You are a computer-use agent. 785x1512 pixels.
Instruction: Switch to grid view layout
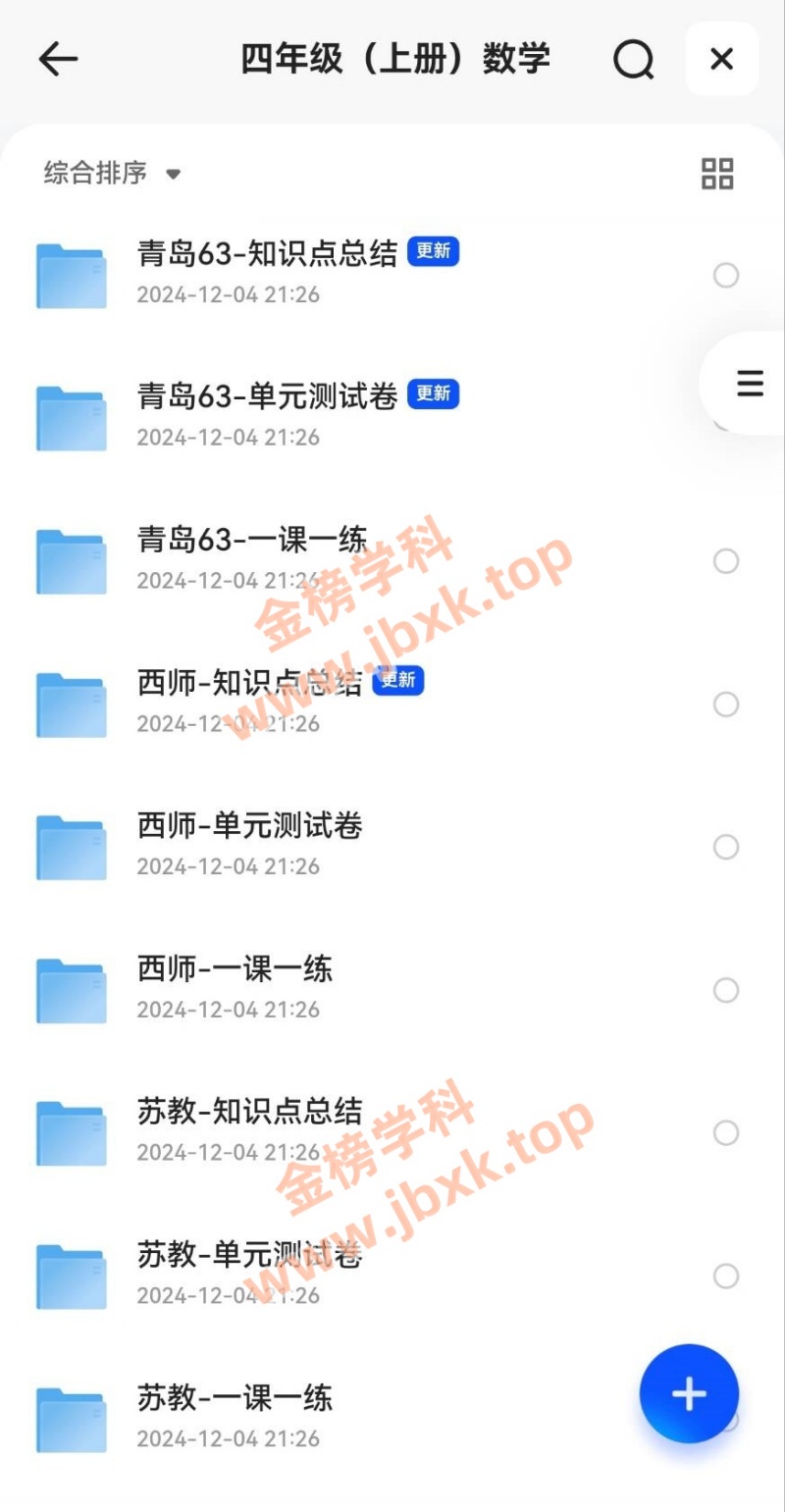point(718,173)
